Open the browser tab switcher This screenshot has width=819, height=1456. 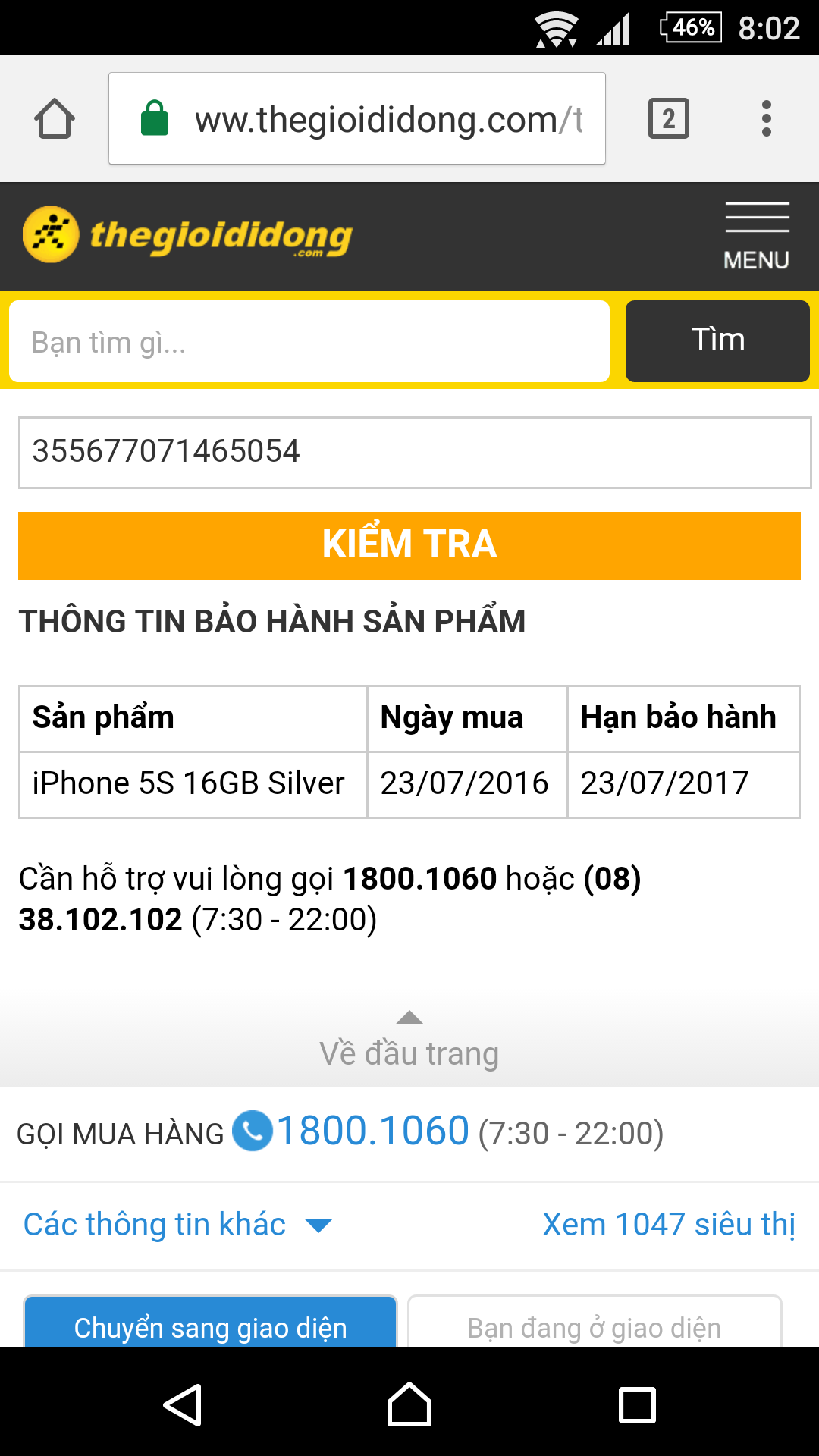click(x=668, y=119)
